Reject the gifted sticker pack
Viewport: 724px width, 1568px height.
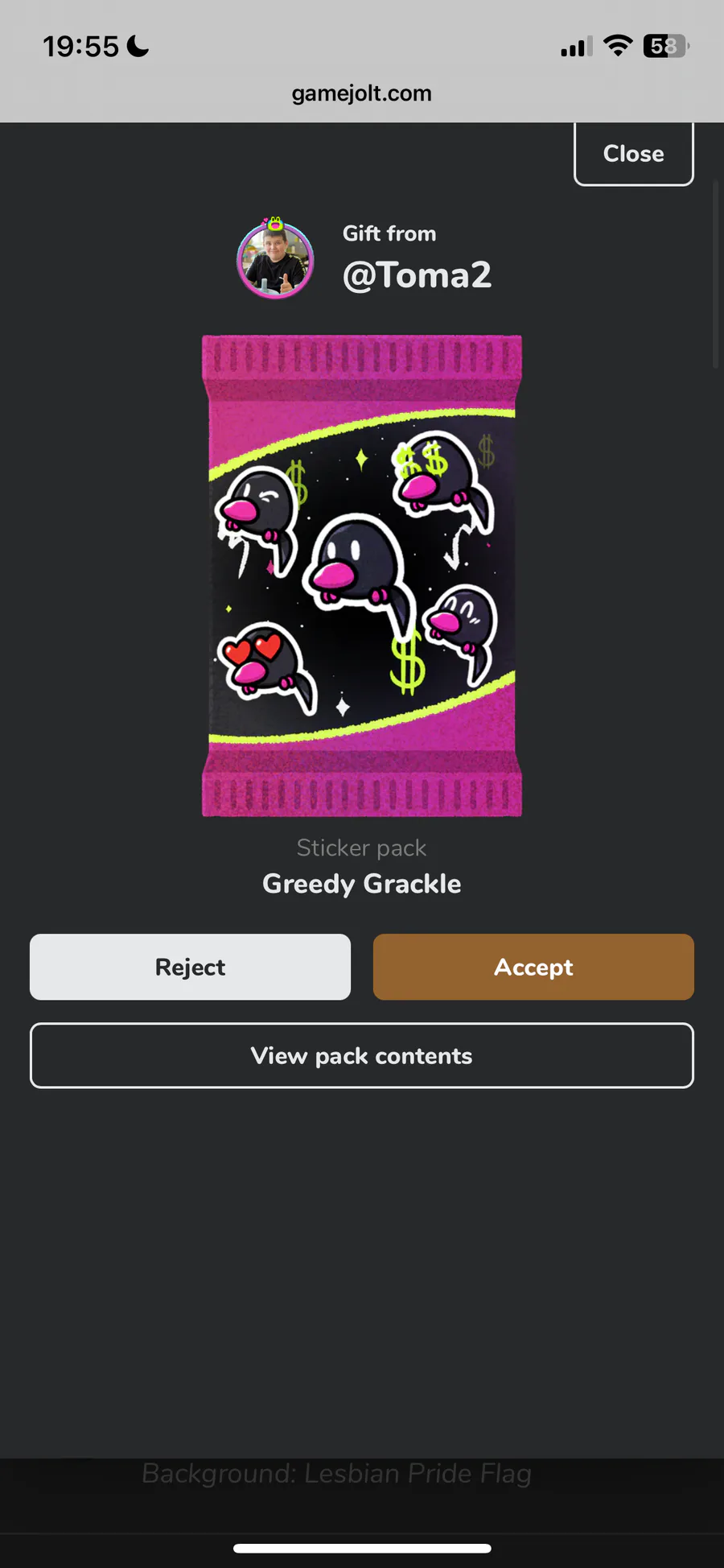190,967
